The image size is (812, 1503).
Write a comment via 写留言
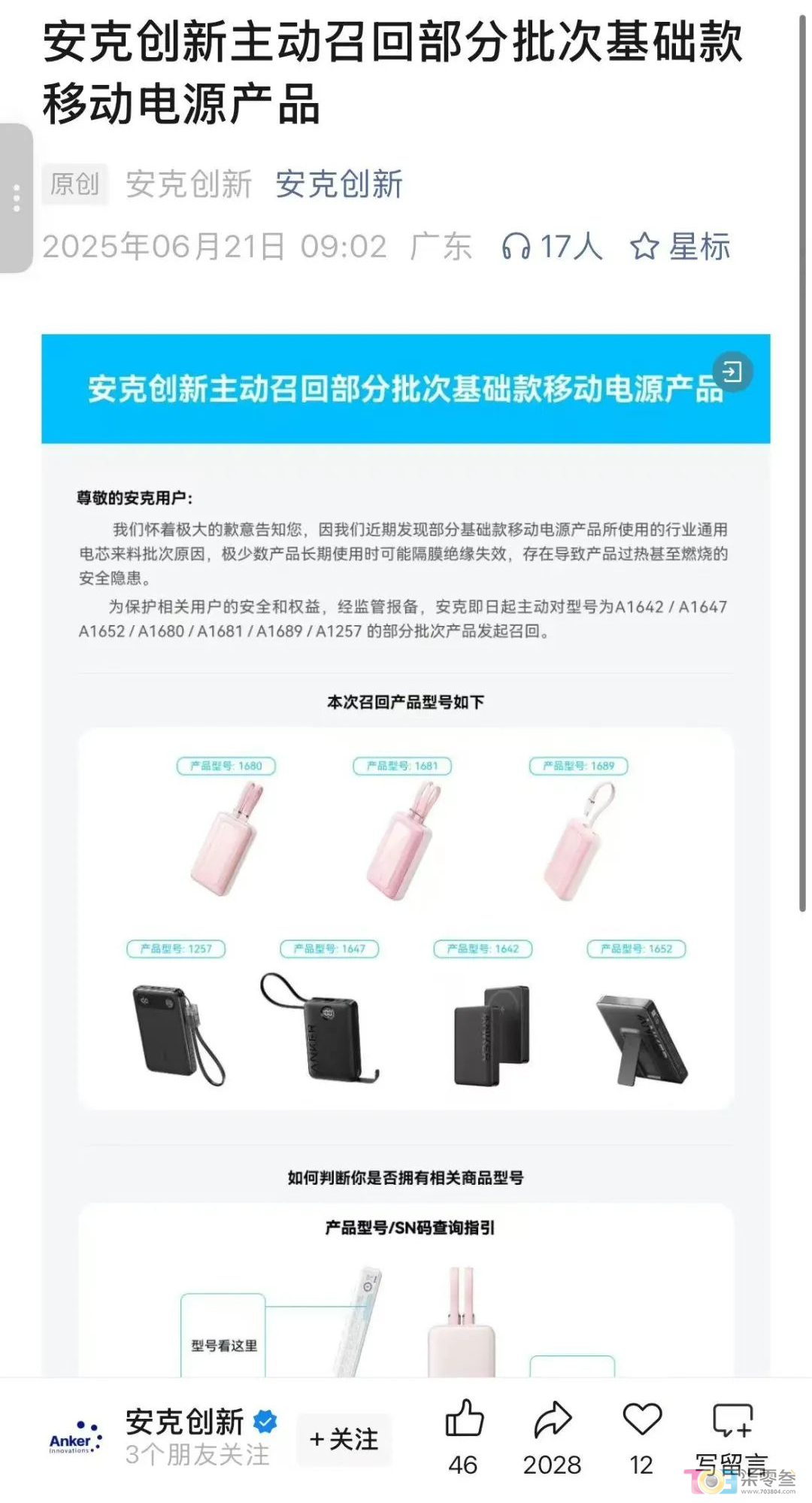(732, 1422)
